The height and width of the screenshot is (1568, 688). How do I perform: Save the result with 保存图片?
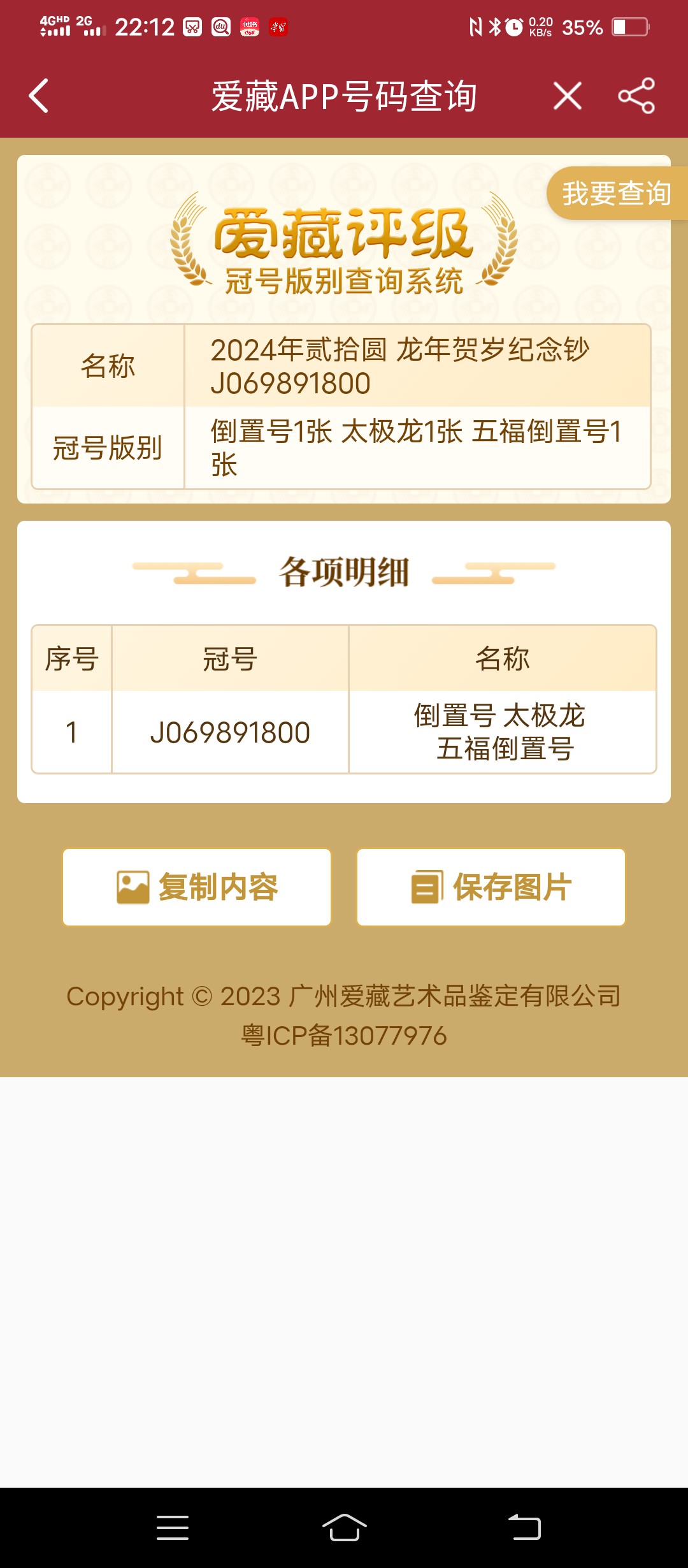491,887
